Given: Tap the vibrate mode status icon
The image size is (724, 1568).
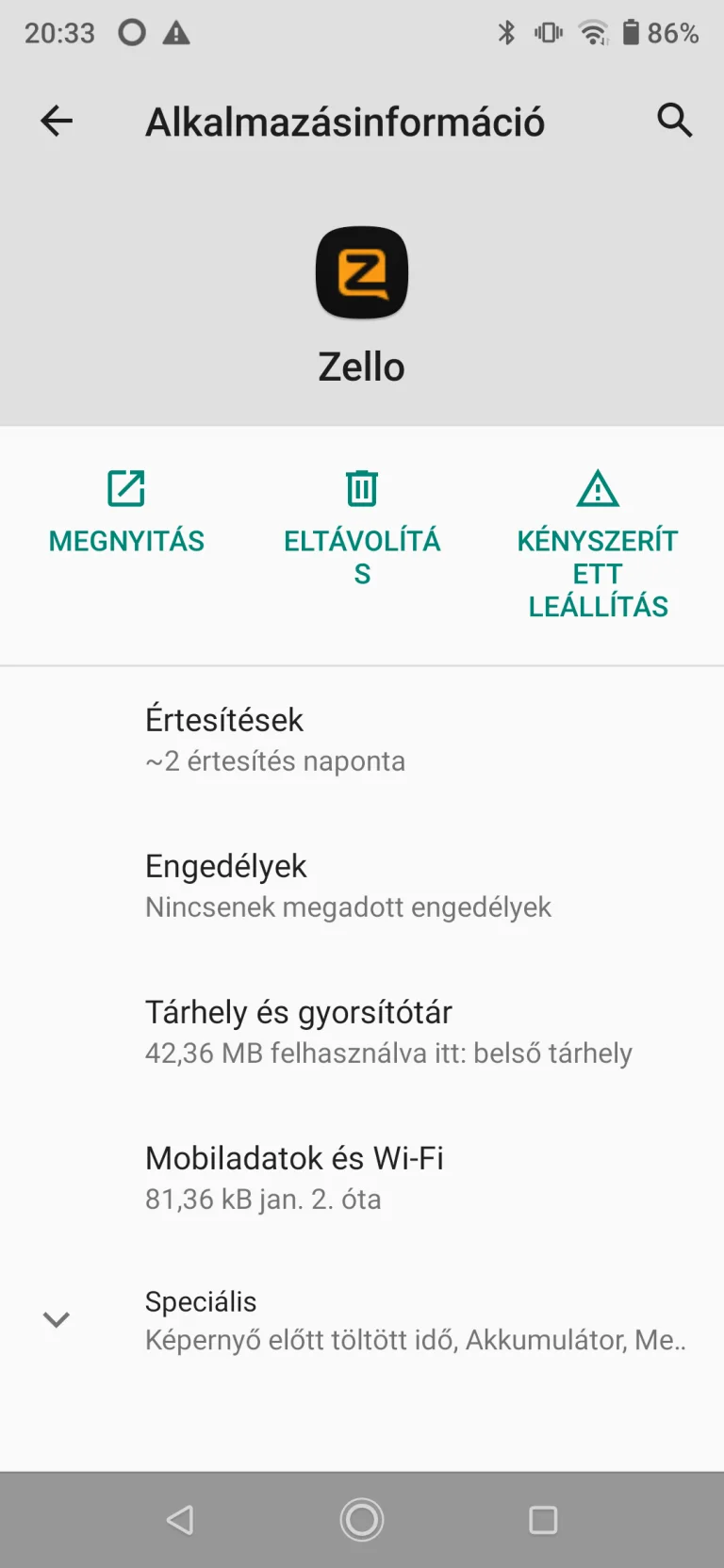Looking at the screenshot, I should (547, 32).
